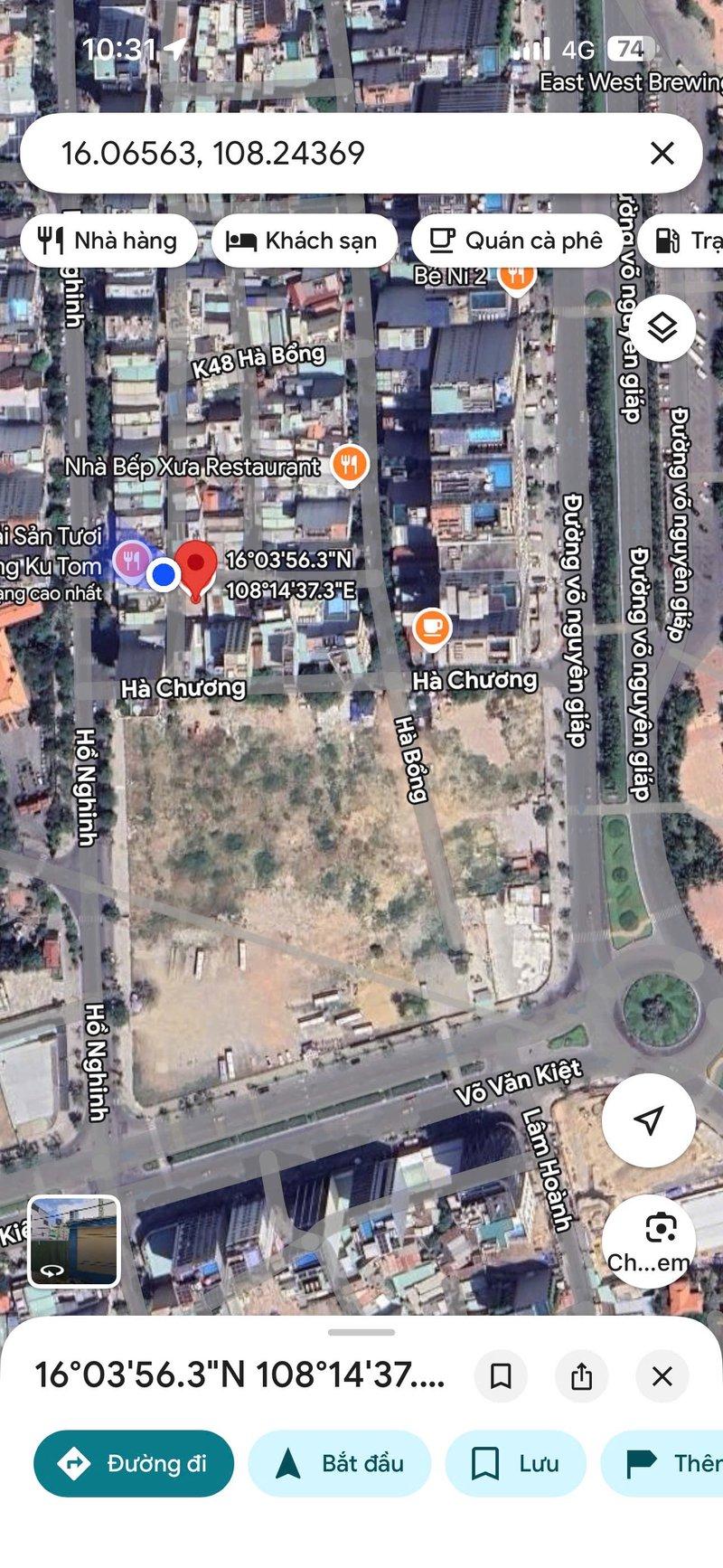
Task: Select the Nhà hàng filter chip
Action: click(x=108, y=241)
